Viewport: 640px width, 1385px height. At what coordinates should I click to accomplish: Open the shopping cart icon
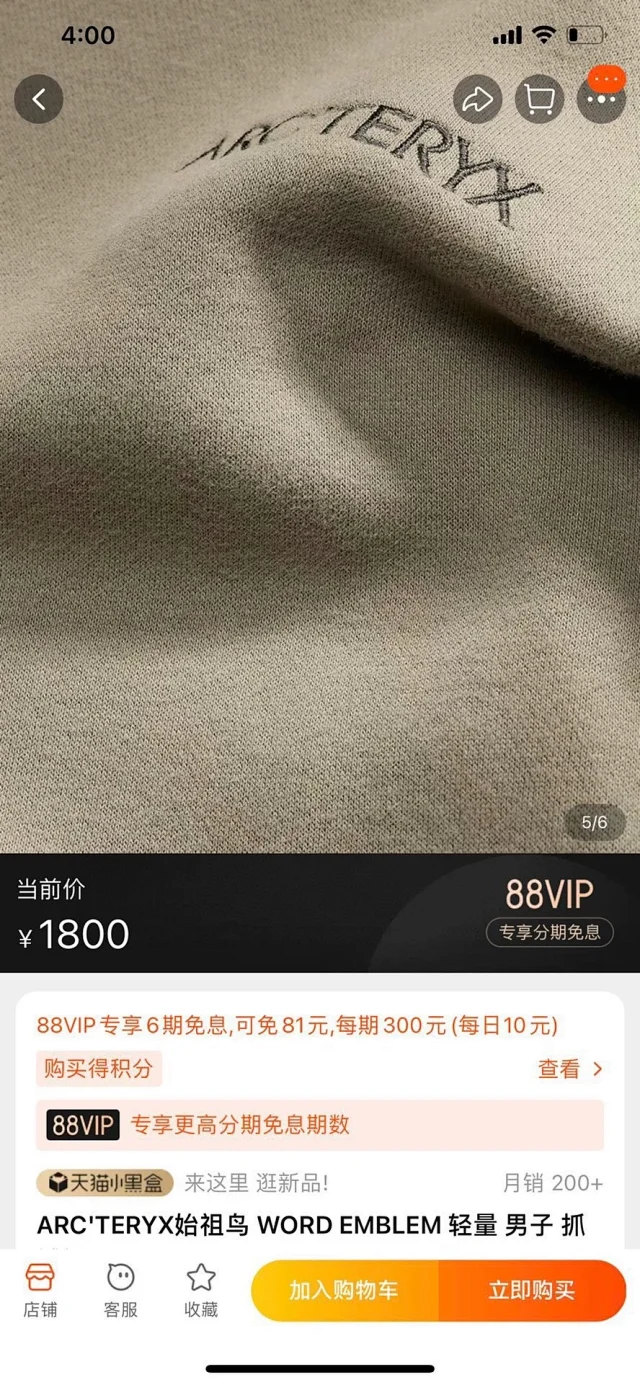pyautogui.click(x=540, y=99)
